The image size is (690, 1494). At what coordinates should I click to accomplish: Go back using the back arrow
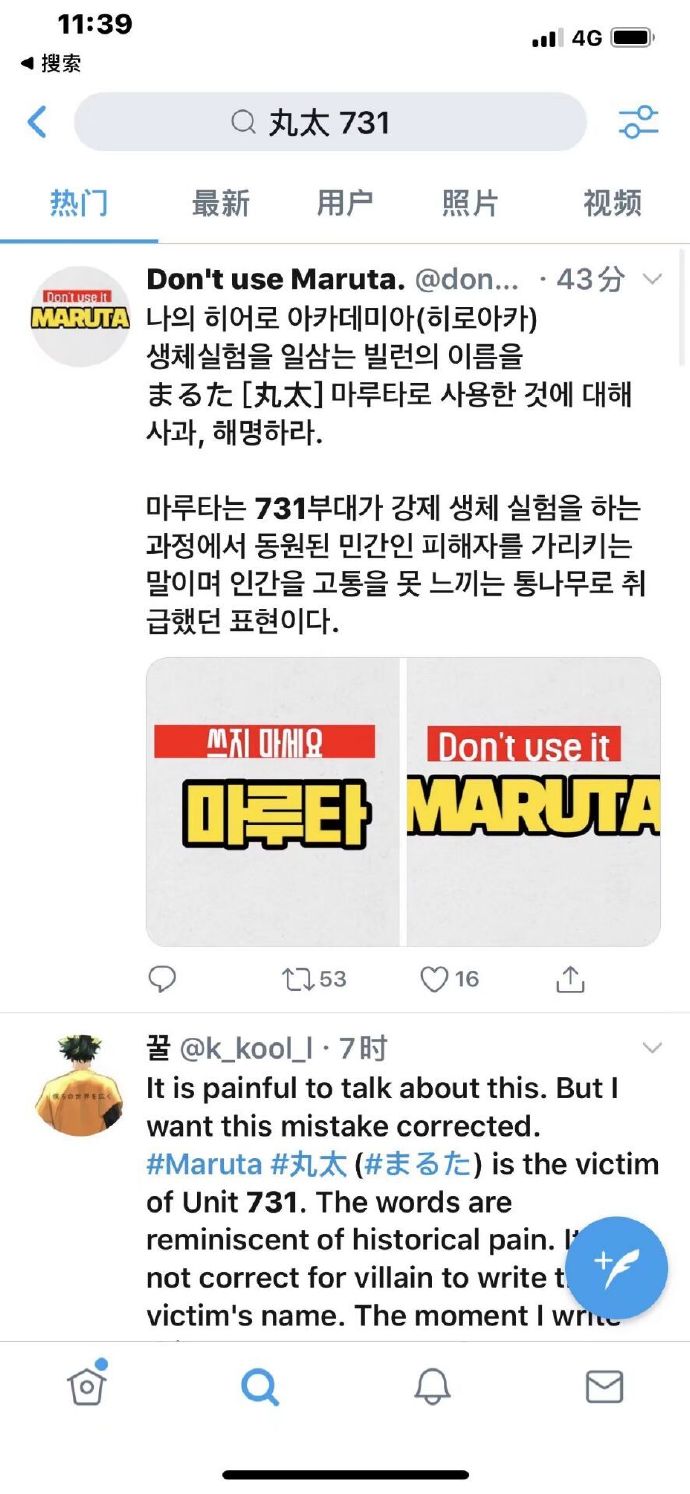pos(37,122)
